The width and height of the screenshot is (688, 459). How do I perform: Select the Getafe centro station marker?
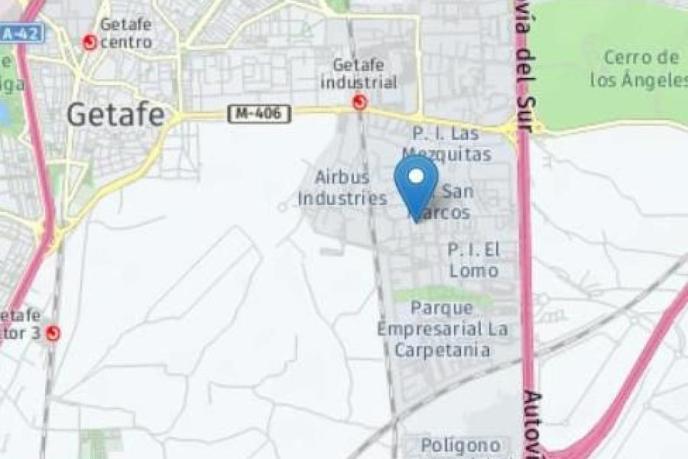(90, 42)
